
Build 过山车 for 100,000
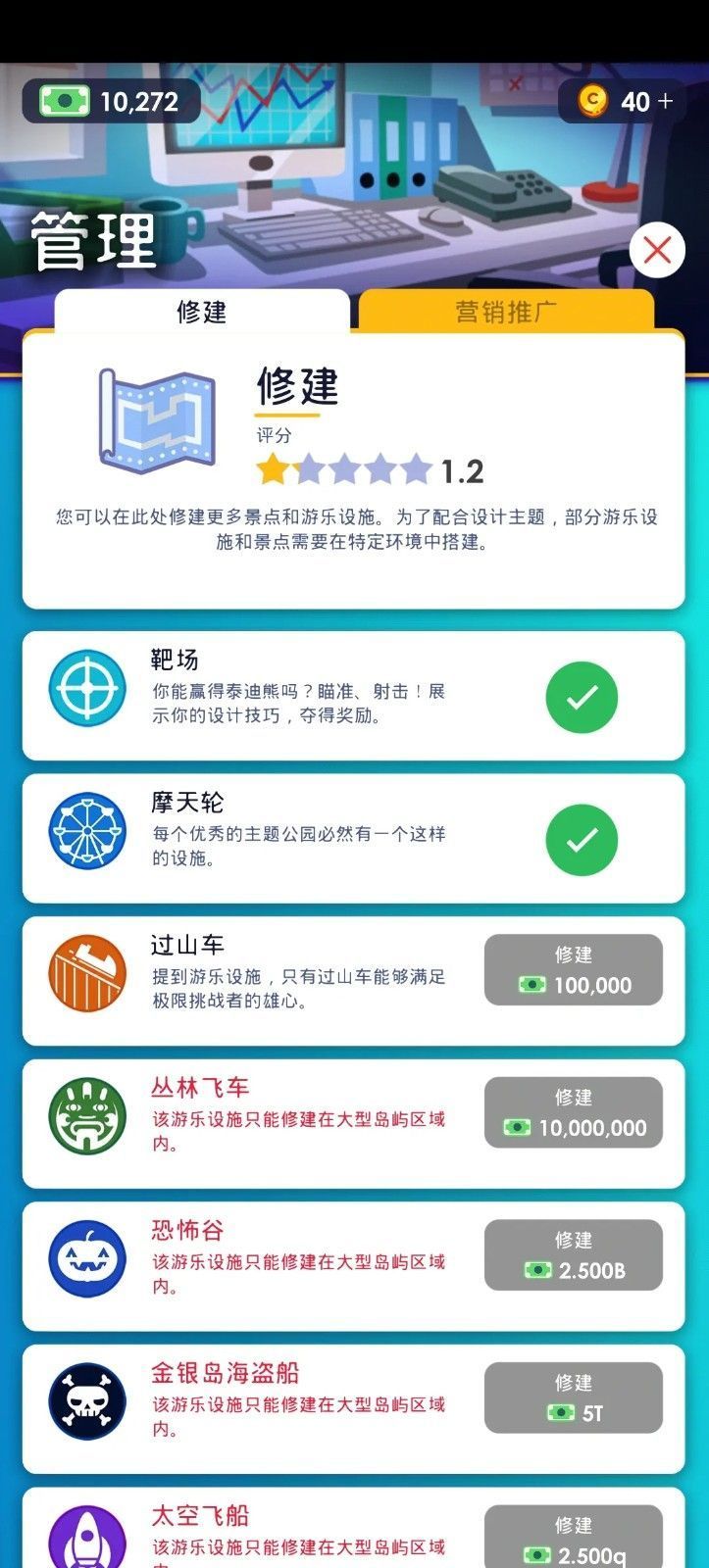pos(573,970)
